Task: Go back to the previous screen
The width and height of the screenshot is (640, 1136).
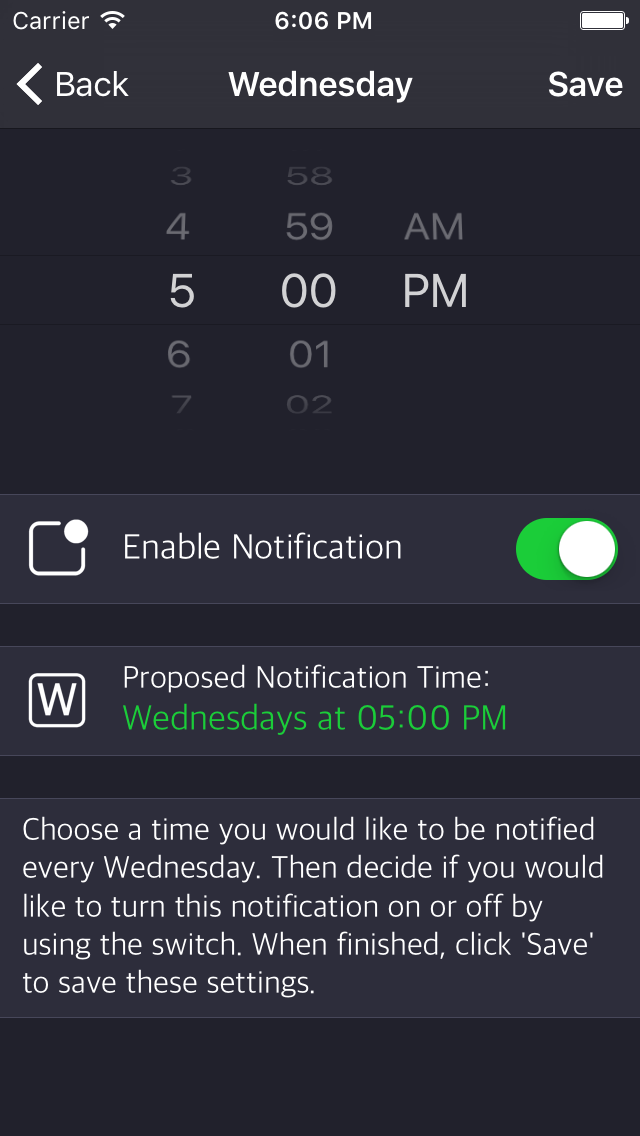Action: (73, 85)
